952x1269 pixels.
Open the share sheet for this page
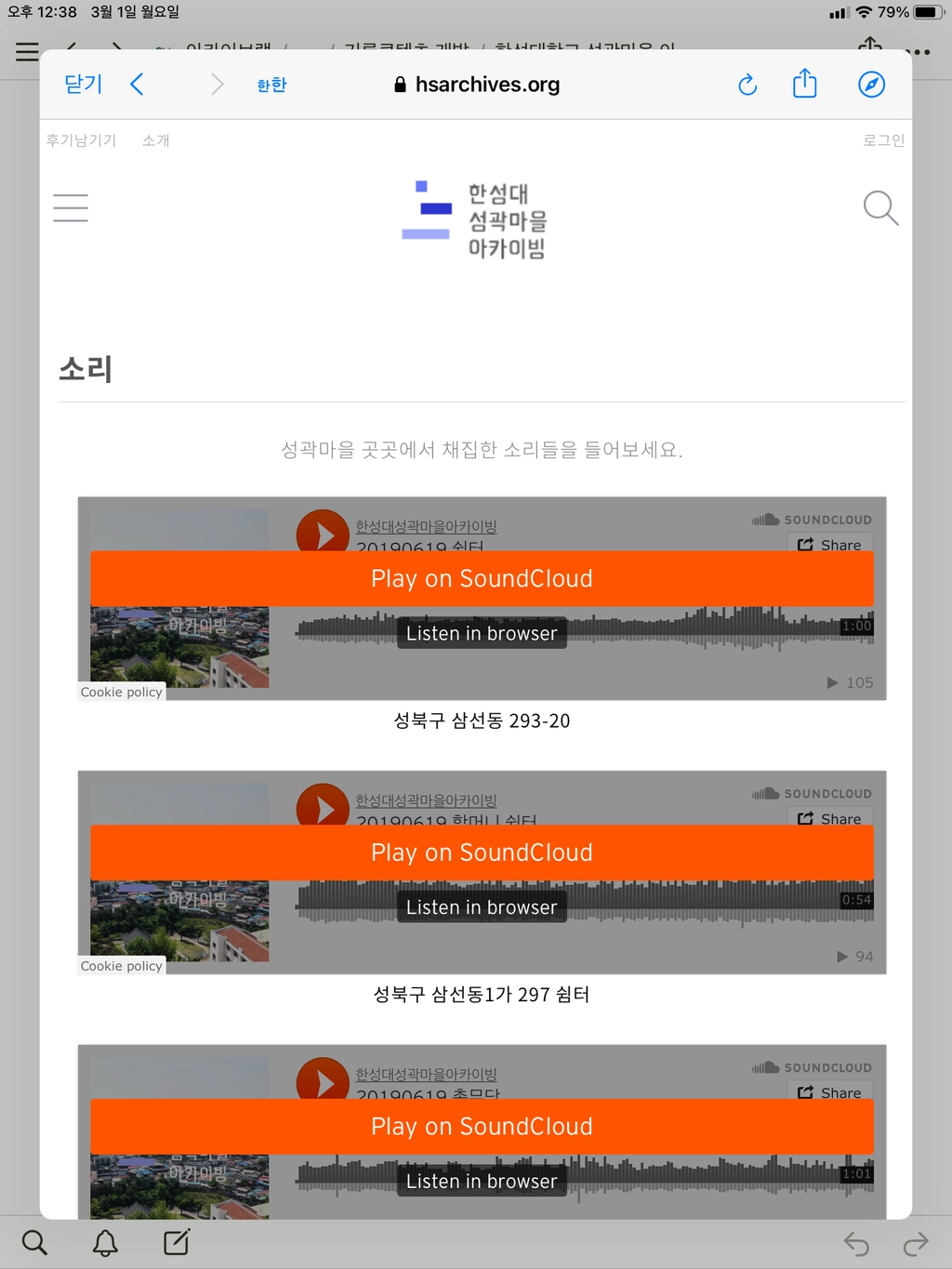point(805,84)
